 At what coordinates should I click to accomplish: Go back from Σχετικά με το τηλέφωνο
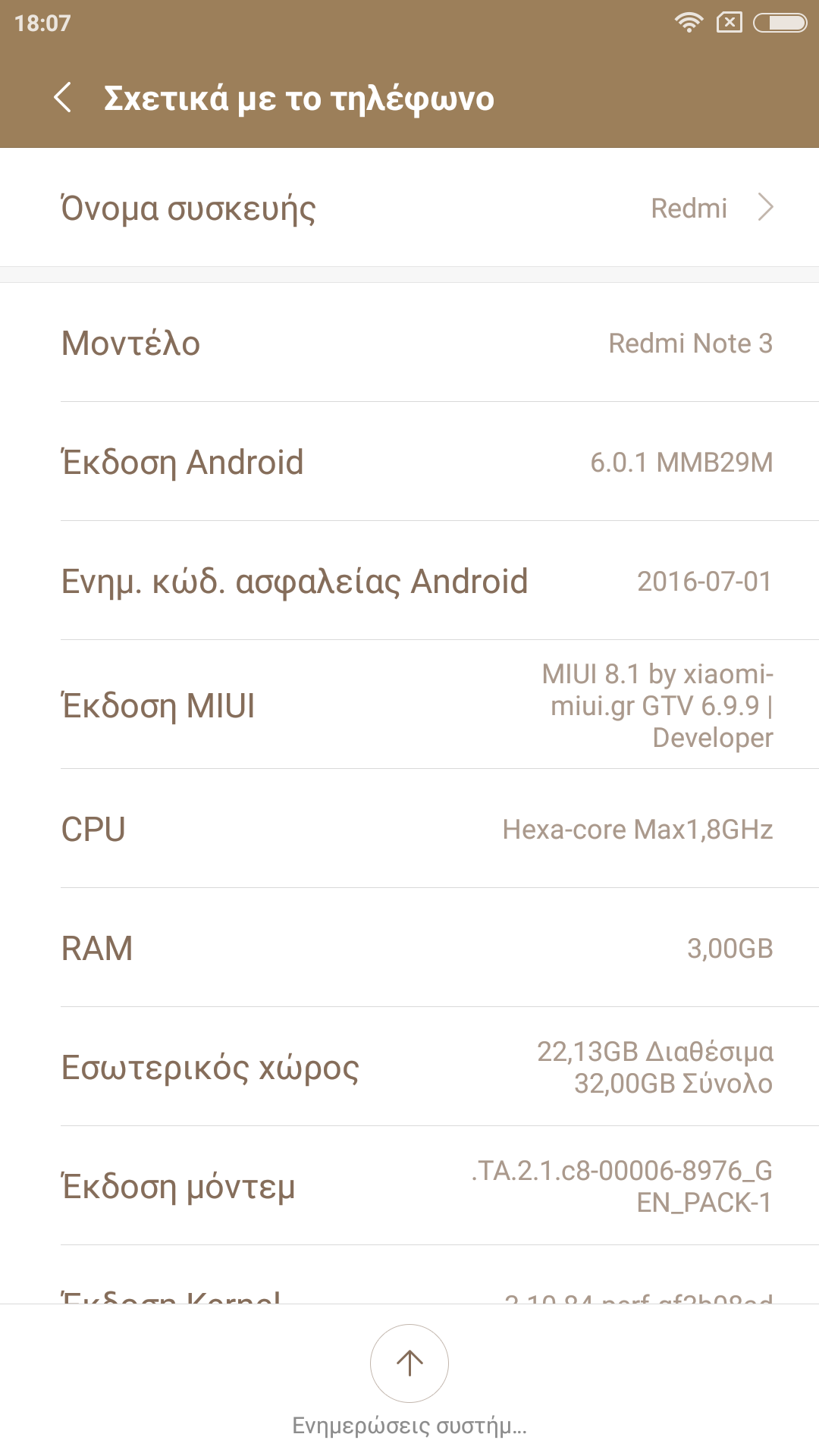tap(63, 99)
